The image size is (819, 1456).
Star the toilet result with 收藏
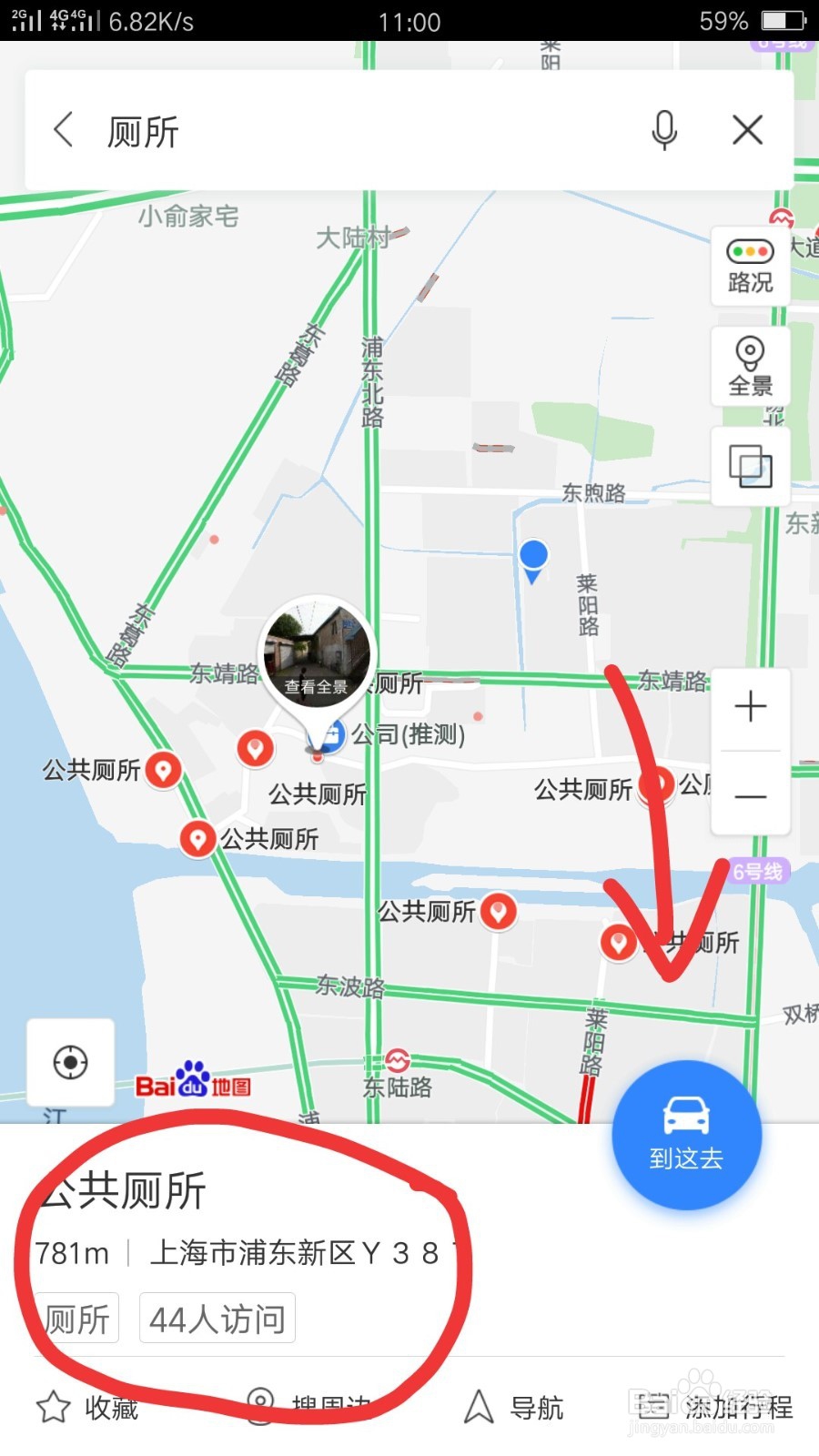86,1407
